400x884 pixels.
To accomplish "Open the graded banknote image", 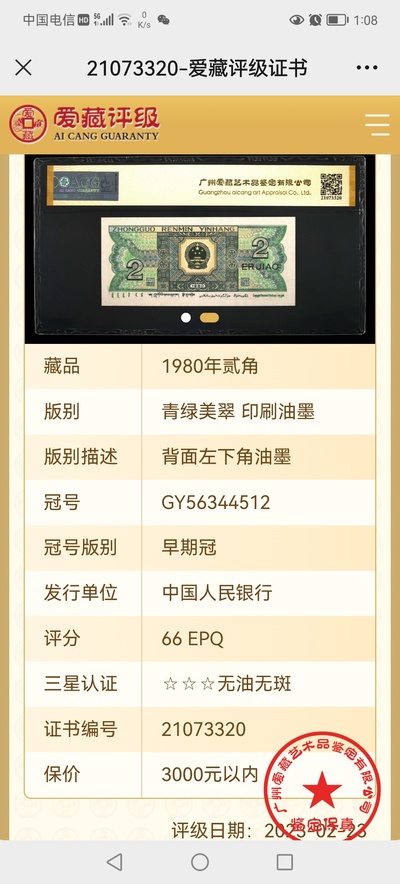I will tap(199, 249).
